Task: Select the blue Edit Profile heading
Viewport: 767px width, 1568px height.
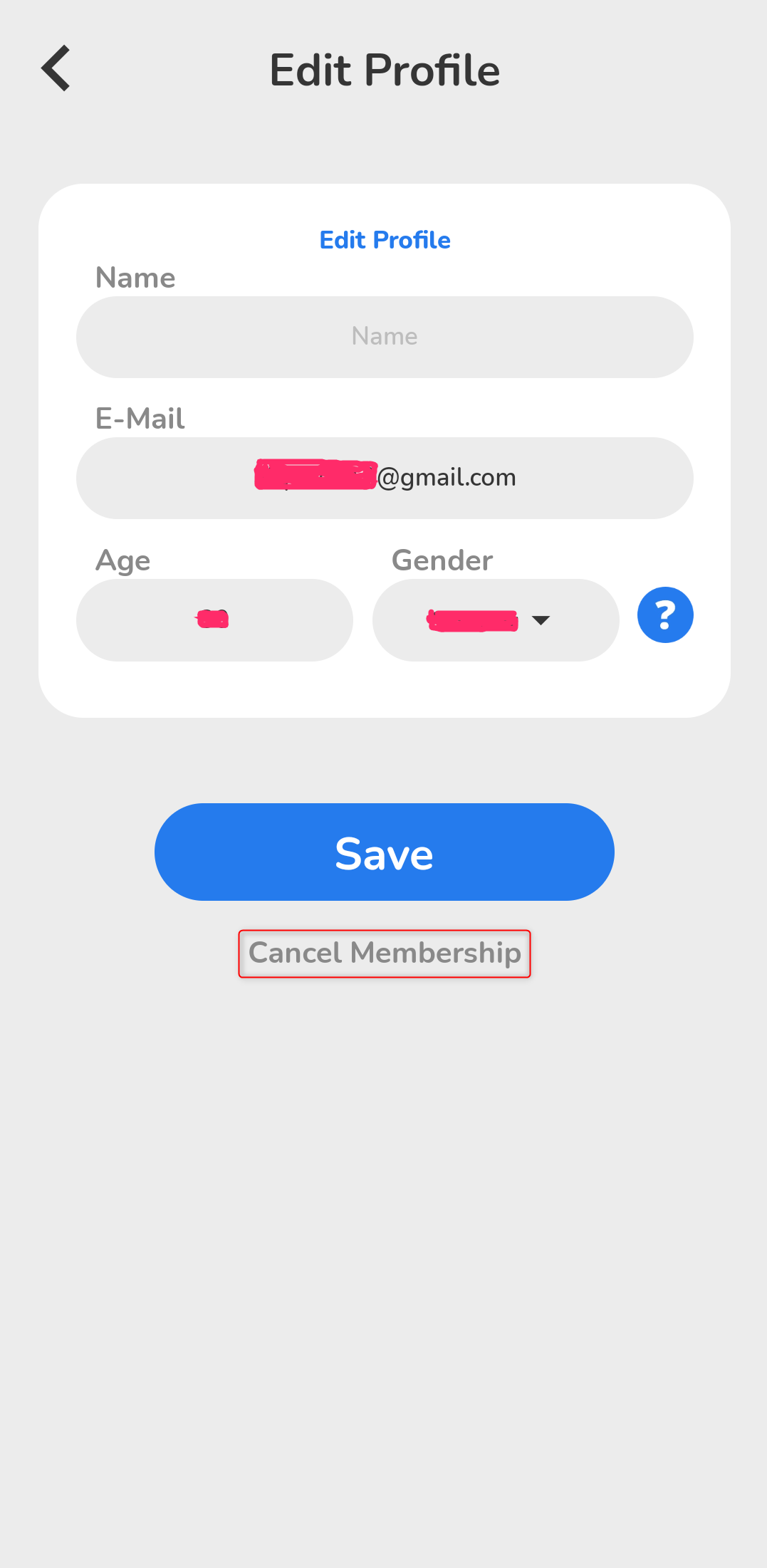Action: pos(384,240)
